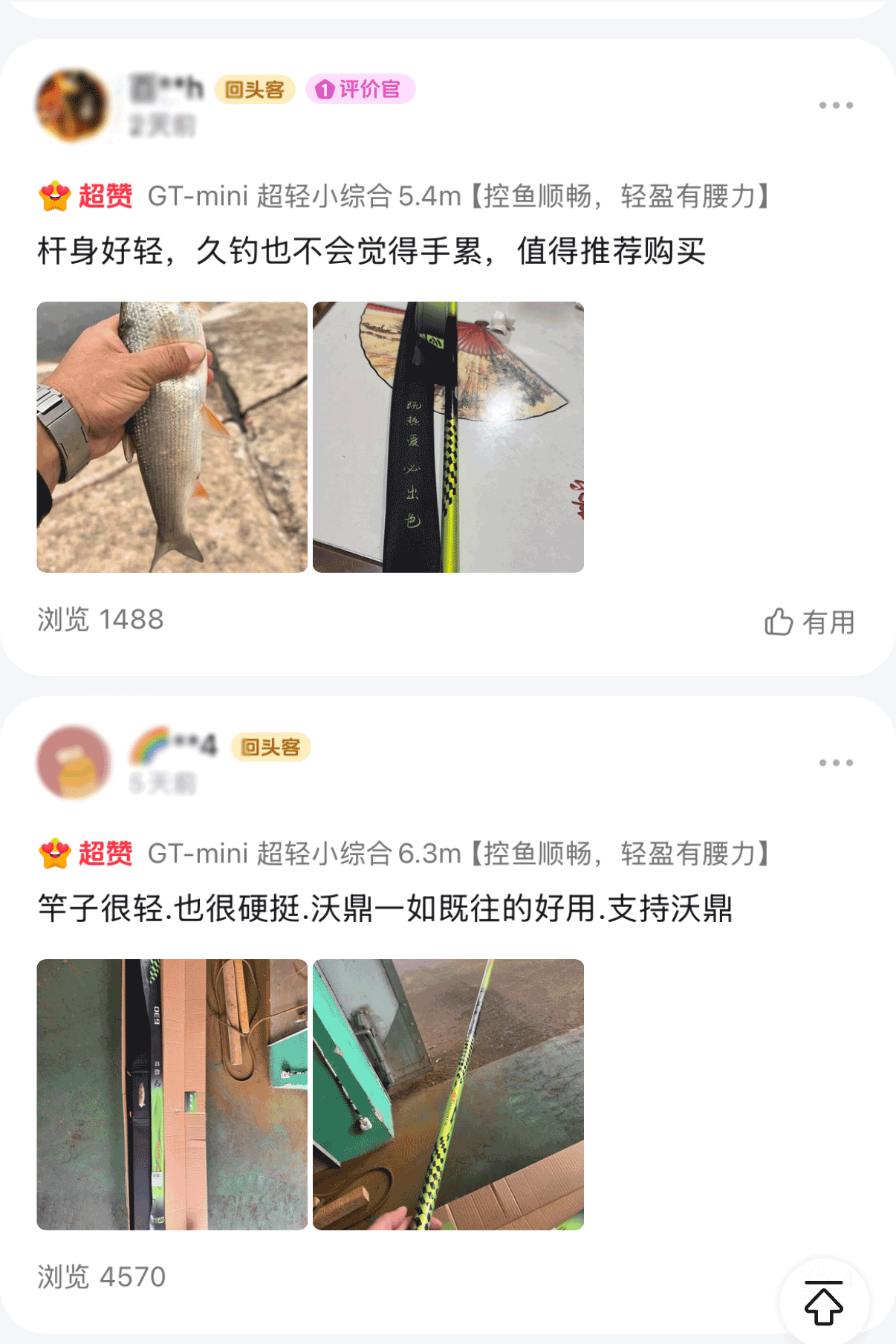View the fish photo in the 5.4m review
896x1344 pixels.
(x=172, y=437)
